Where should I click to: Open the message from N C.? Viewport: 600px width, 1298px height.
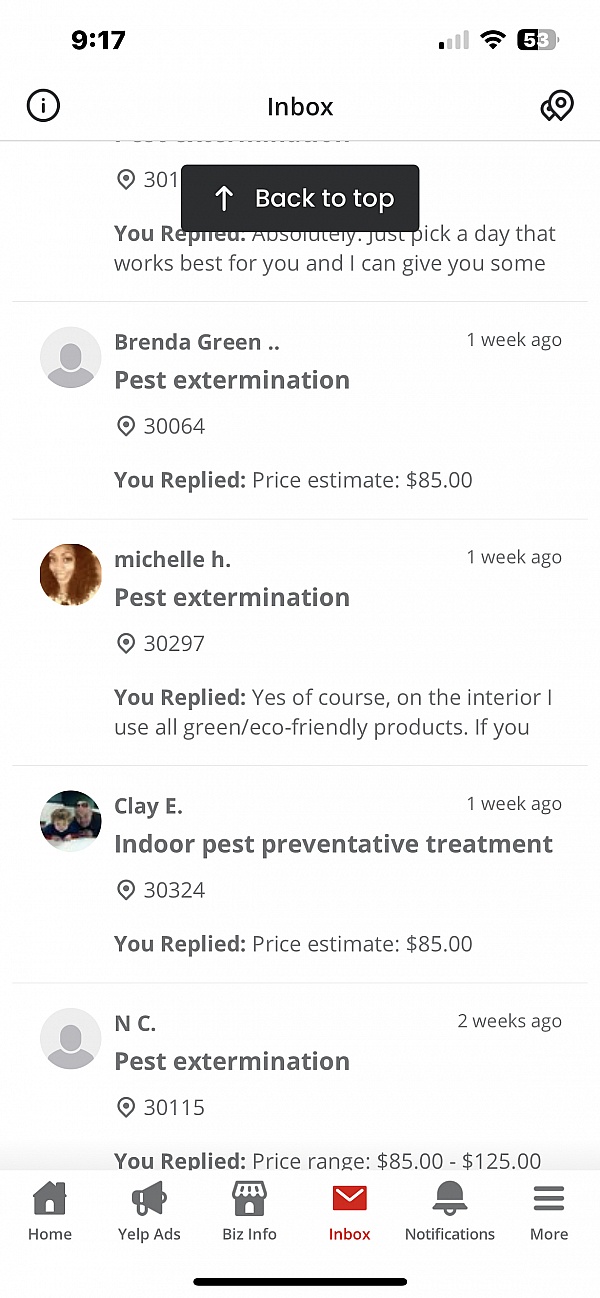tap(300, 1077)
